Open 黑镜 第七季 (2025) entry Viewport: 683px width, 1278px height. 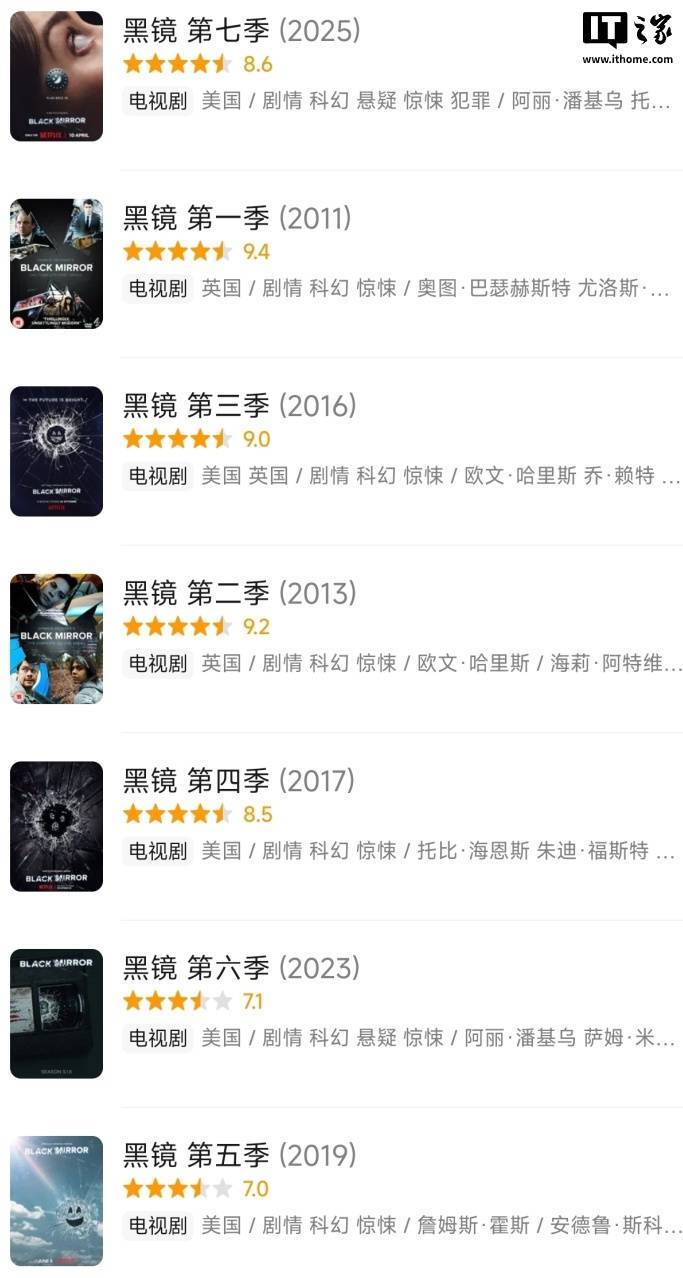click(x=241, y=31)
